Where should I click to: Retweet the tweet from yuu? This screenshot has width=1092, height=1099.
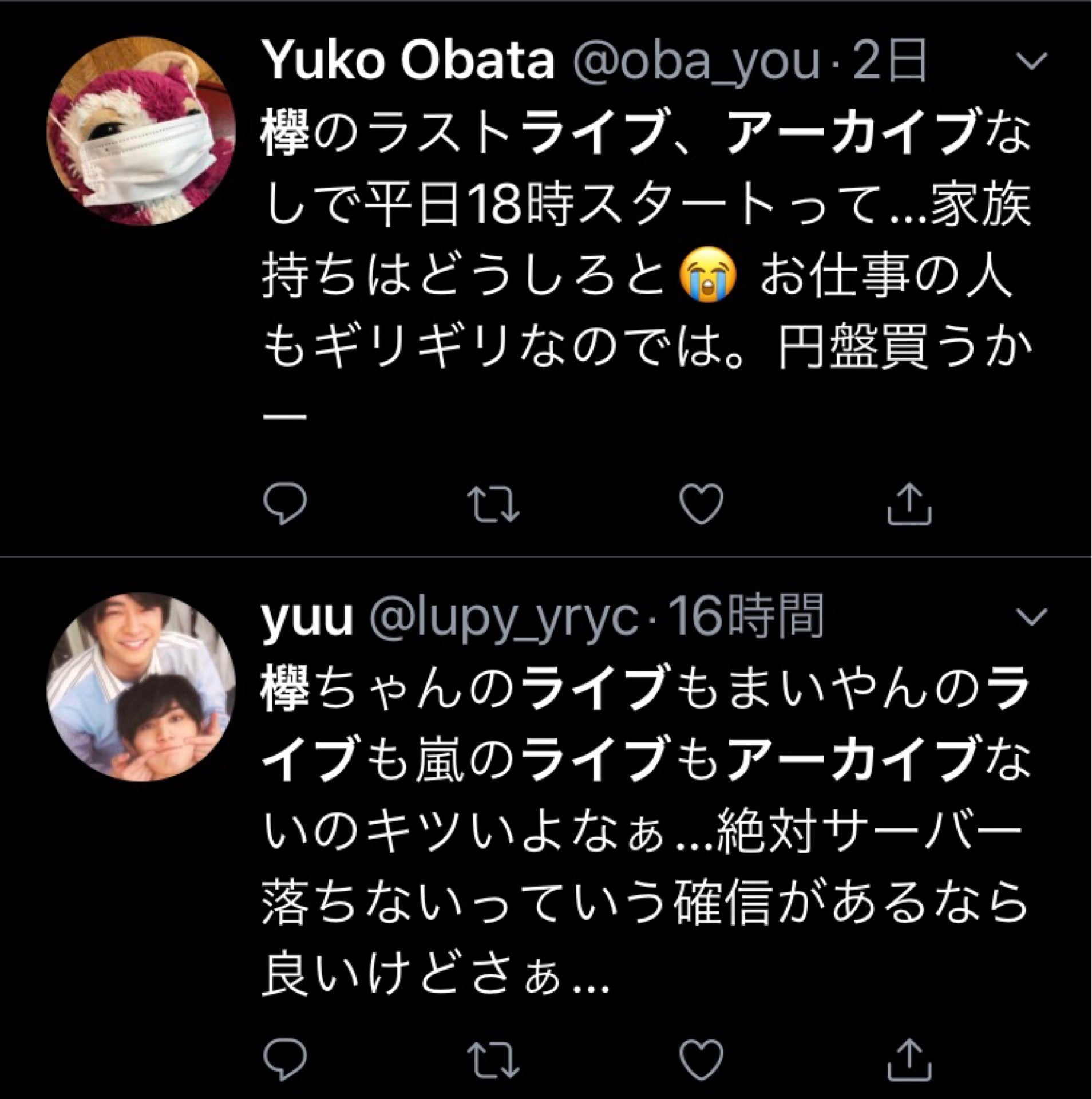[x=493, y=1059]
